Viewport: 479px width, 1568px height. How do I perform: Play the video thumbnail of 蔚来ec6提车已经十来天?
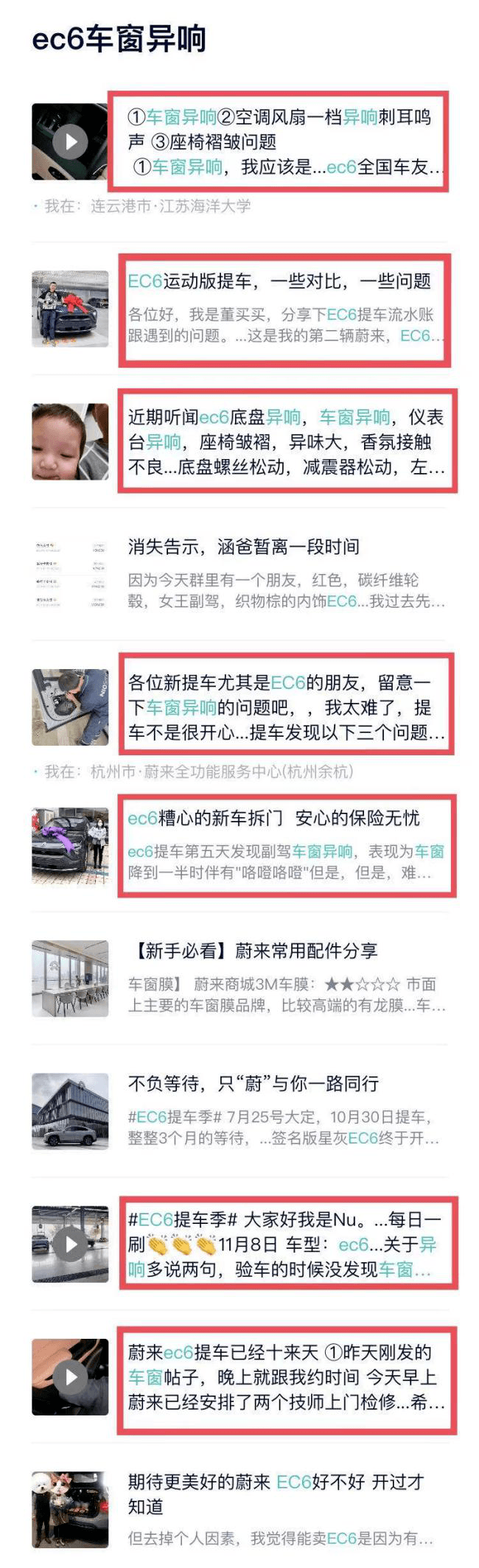point(71,1376)
